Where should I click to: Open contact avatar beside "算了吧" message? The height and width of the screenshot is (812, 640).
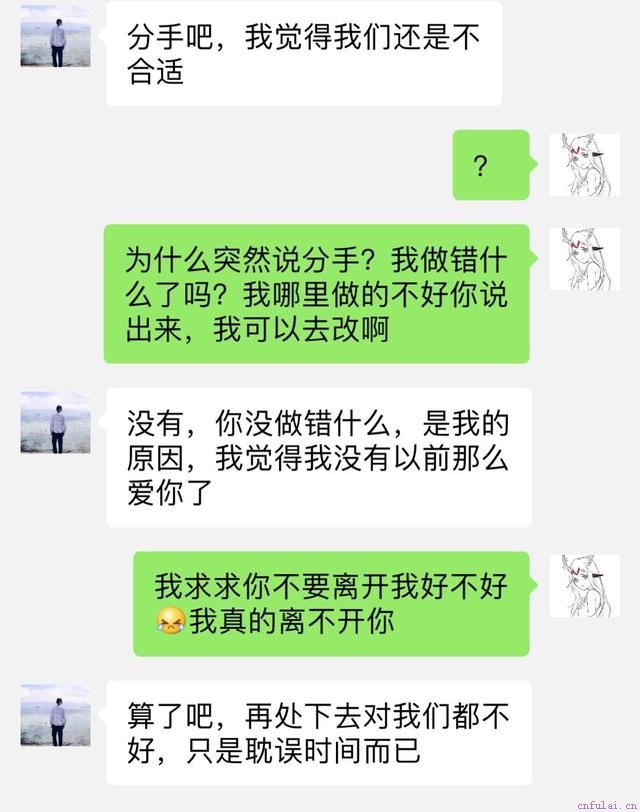tap(55, 715)
